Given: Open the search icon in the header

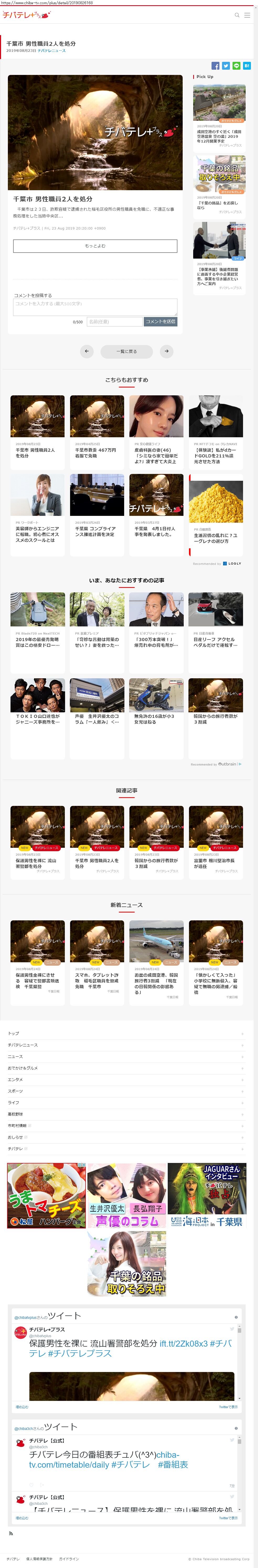Looking at the screenshot, I should point(237,15).
